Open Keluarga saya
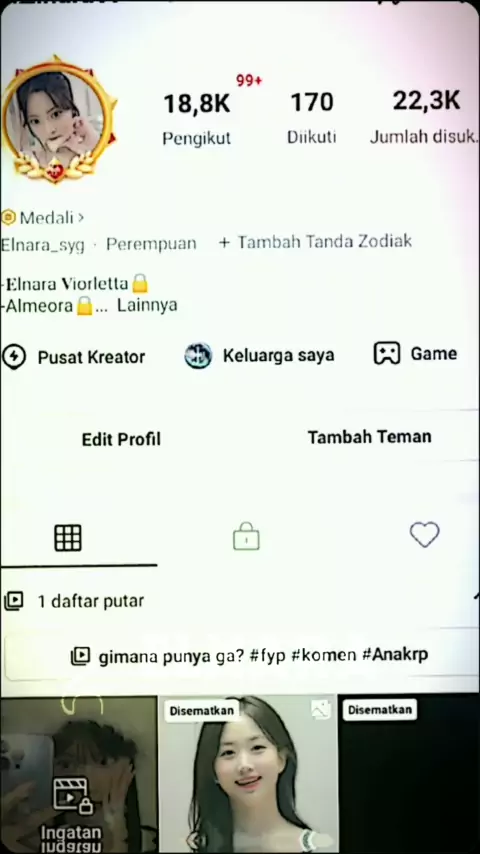 tap(259, 356)
